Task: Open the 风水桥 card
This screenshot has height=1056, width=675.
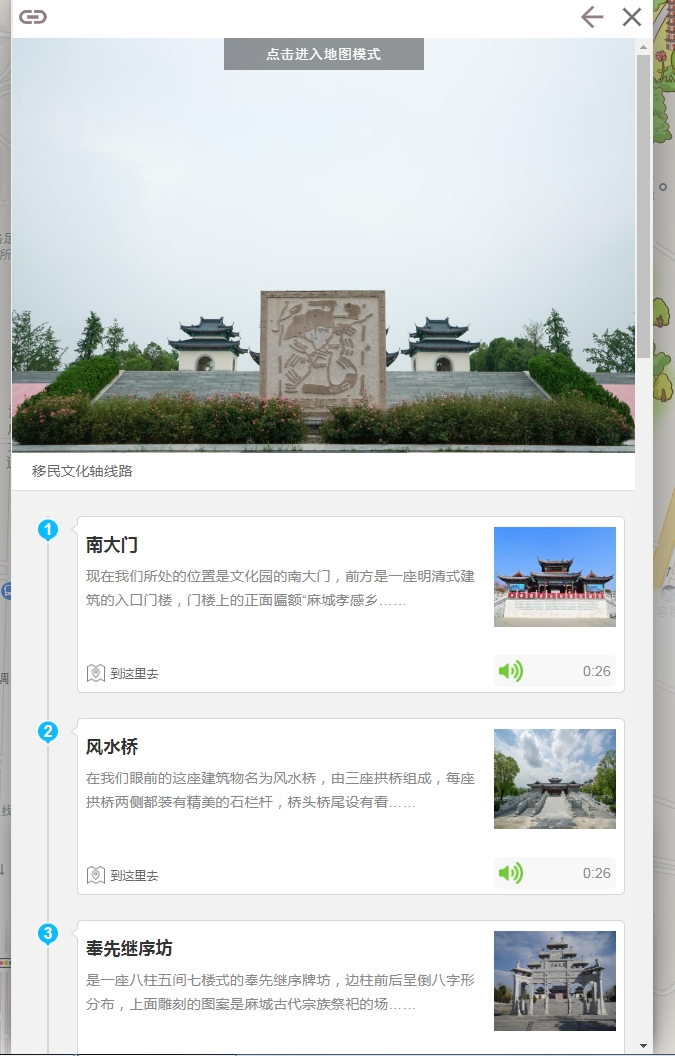Action: pyautogui.click(x=112, y=747)
